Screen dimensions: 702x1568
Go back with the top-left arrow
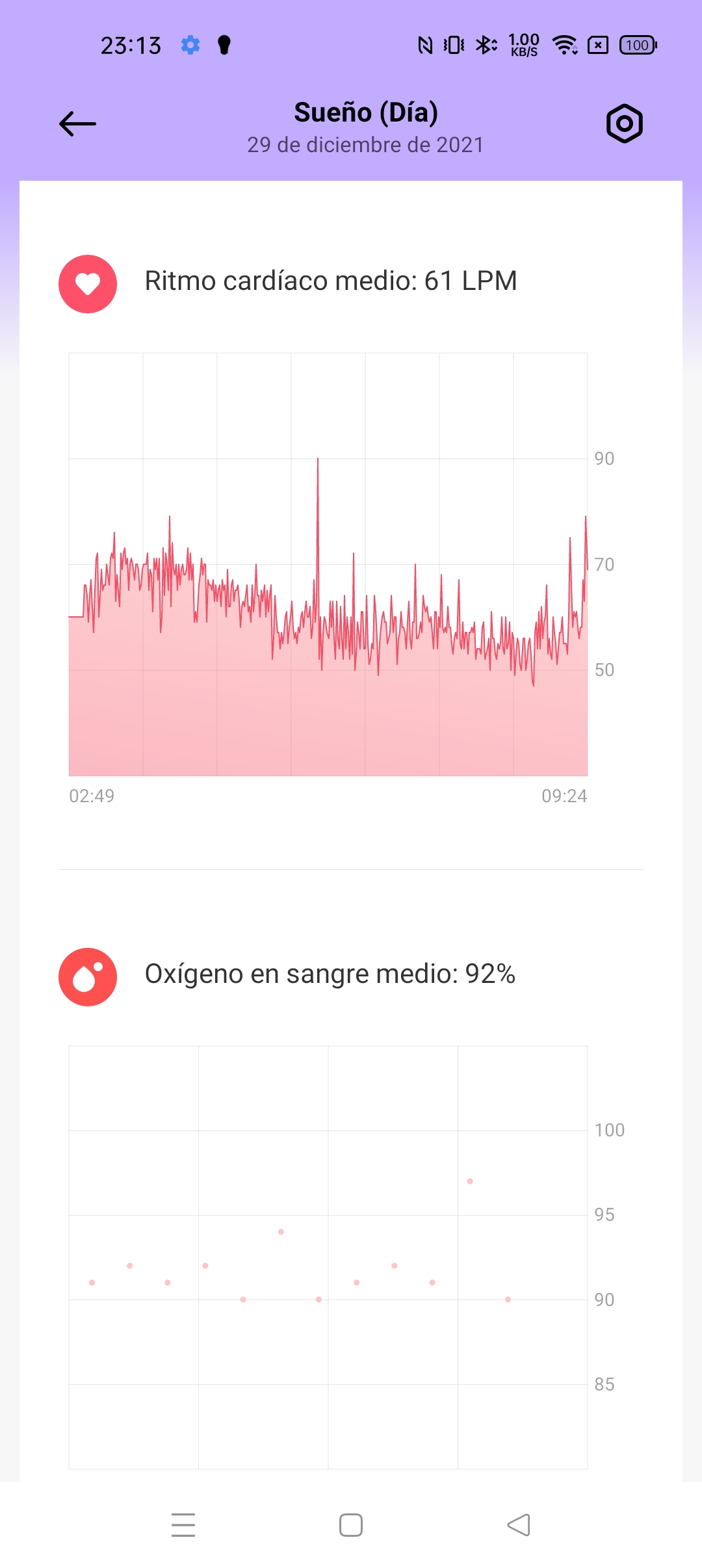pyautogui.click(x=77, y=124)
